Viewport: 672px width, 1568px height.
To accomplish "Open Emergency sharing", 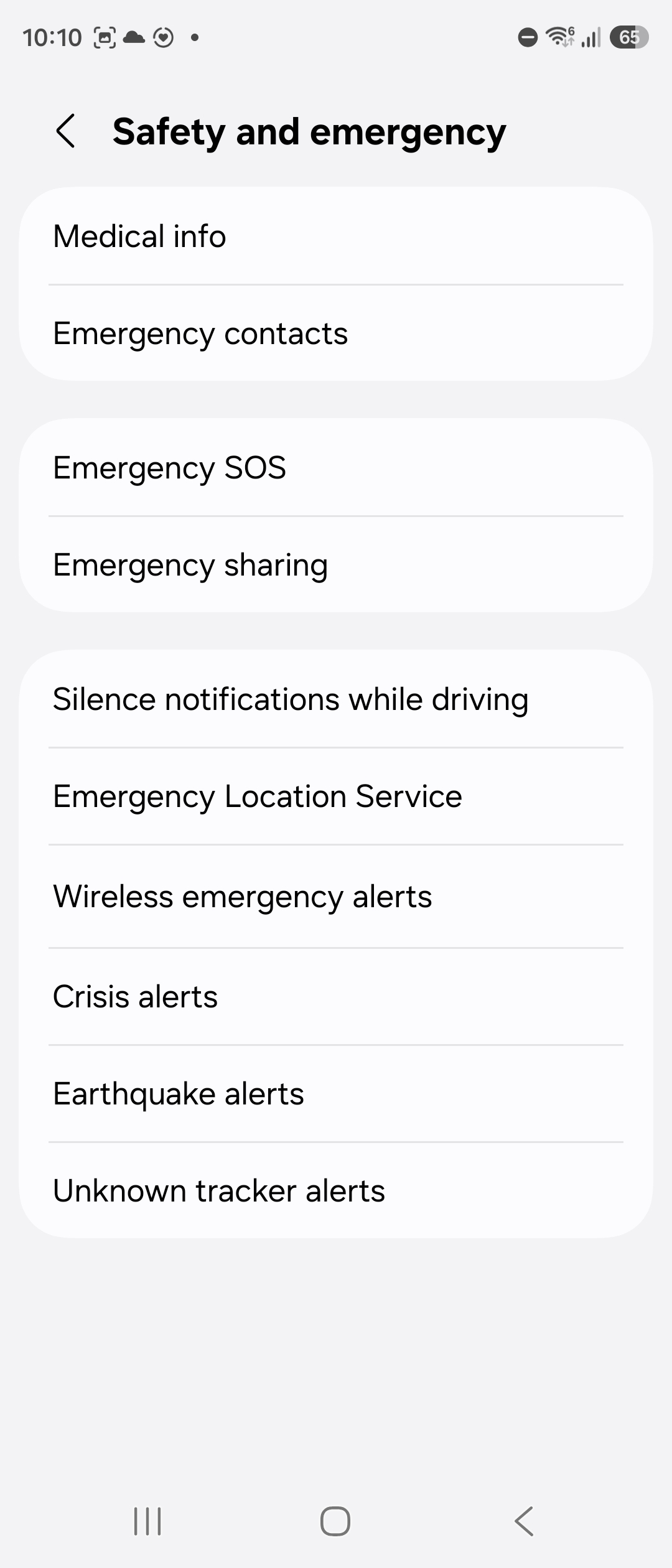I will [336, 564].
